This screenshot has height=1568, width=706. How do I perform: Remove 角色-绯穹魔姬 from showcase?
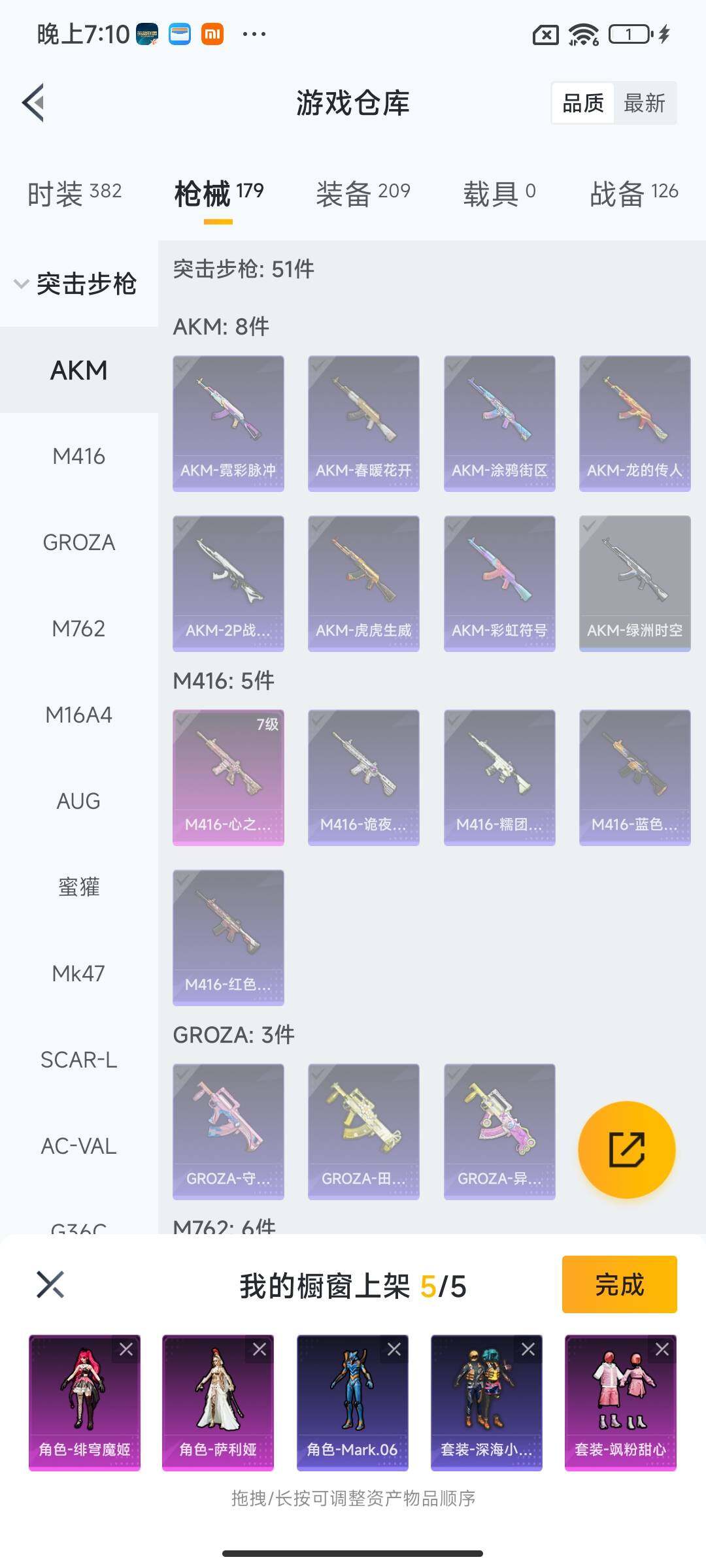tap(126, 1349)
